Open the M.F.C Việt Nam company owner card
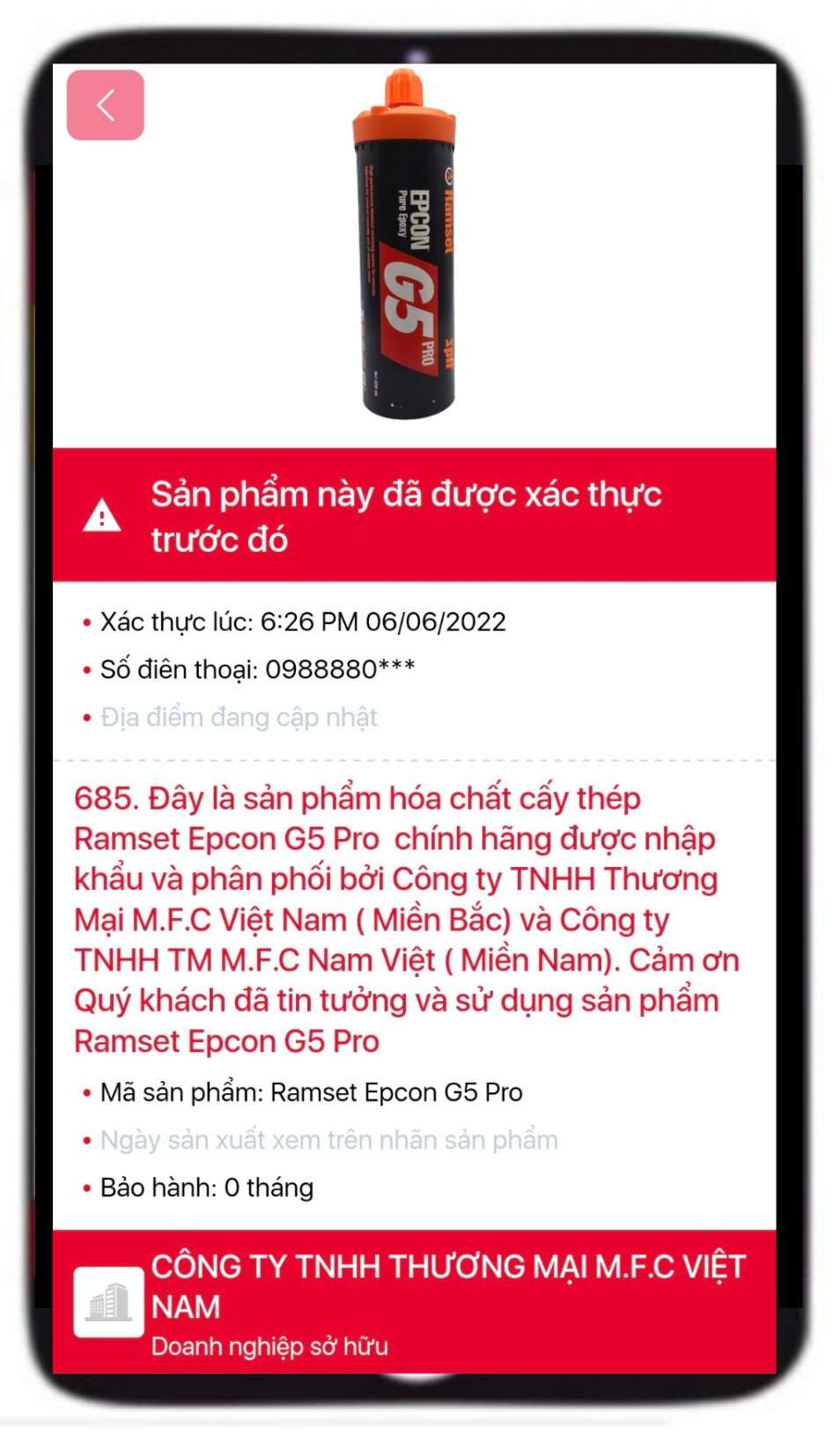The width and height of the screenshot is (832, 1456). pos(414,1301)
